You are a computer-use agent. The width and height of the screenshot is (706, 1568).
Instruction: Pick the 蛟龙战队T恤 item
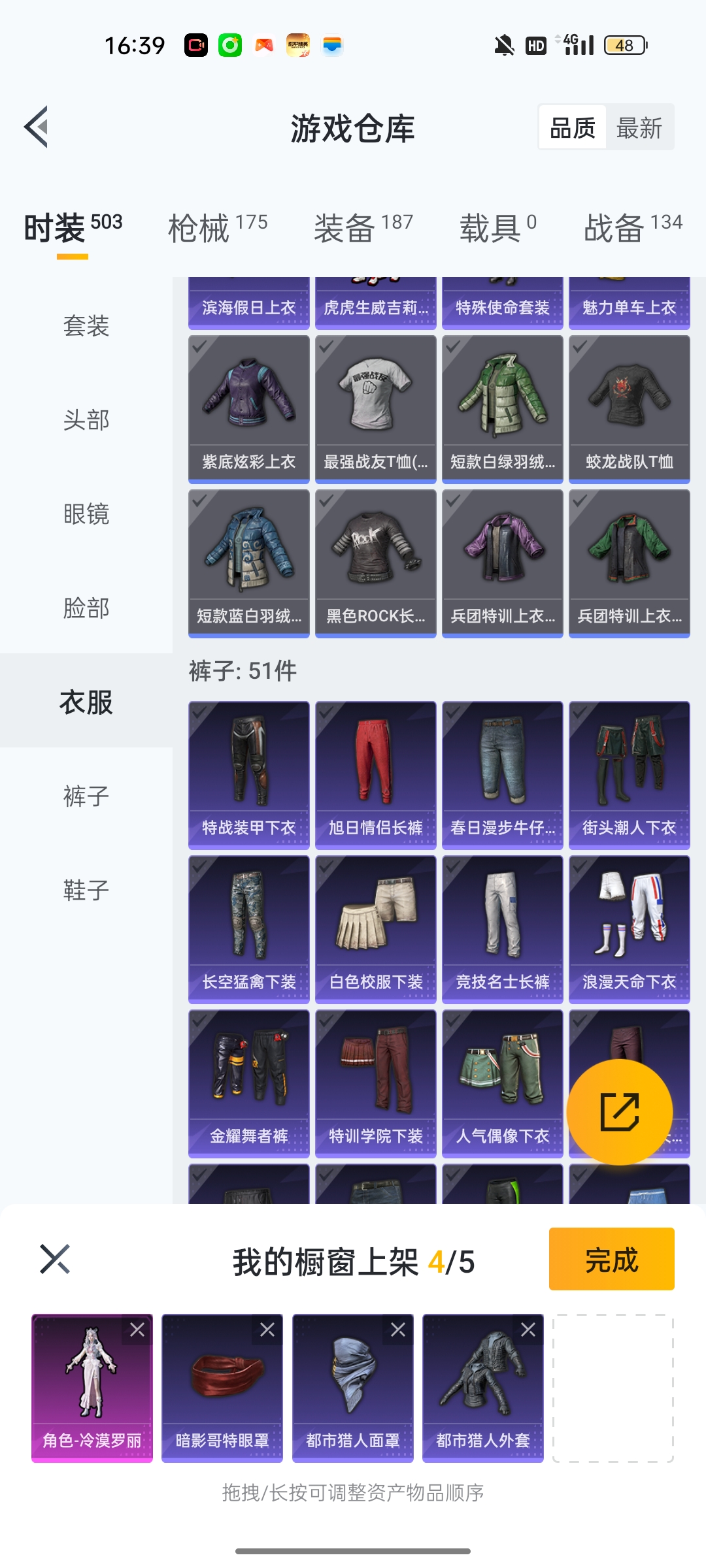pyautogui.click(x=629, y=408)
